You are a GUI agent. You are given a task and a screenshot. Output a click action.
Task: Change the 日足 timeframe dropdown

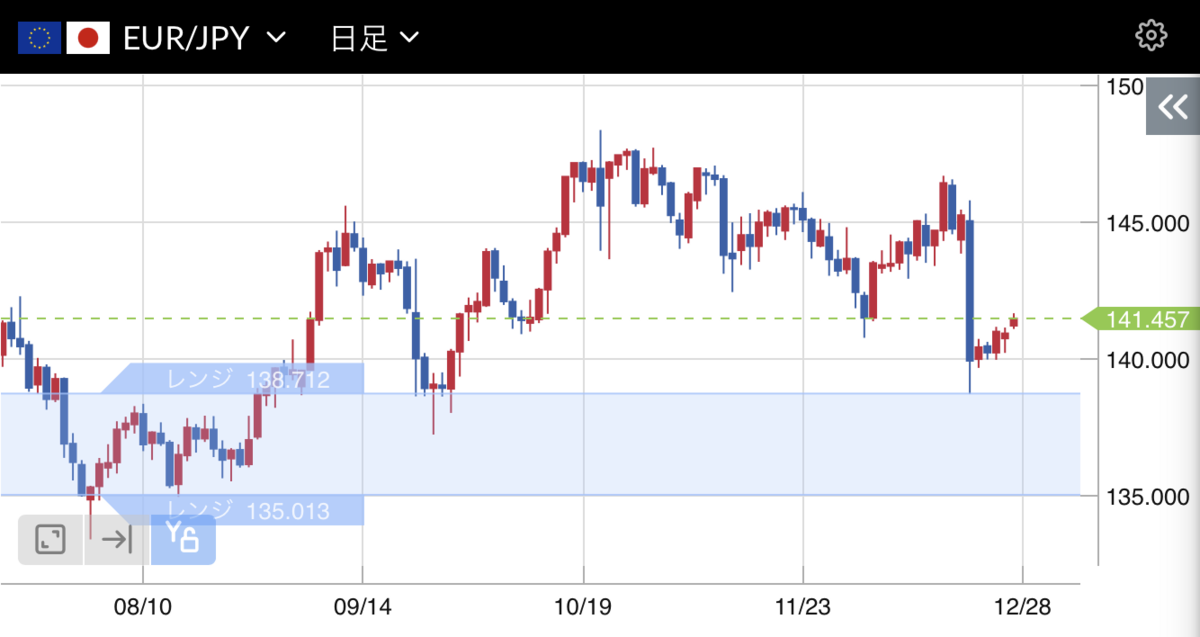375,38
